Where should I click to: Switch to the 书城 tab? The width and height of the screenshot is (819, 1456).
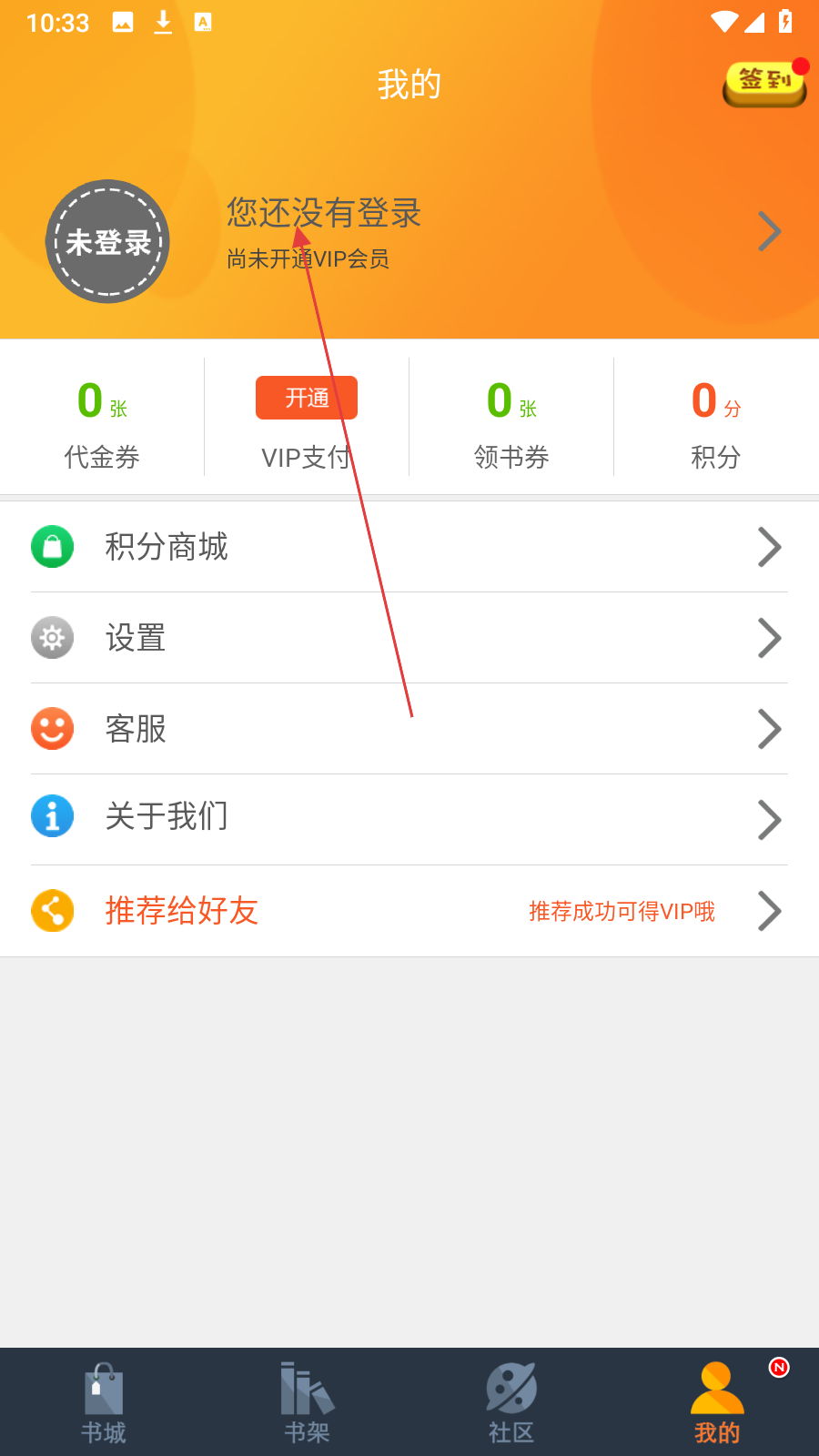(103, 1403)
